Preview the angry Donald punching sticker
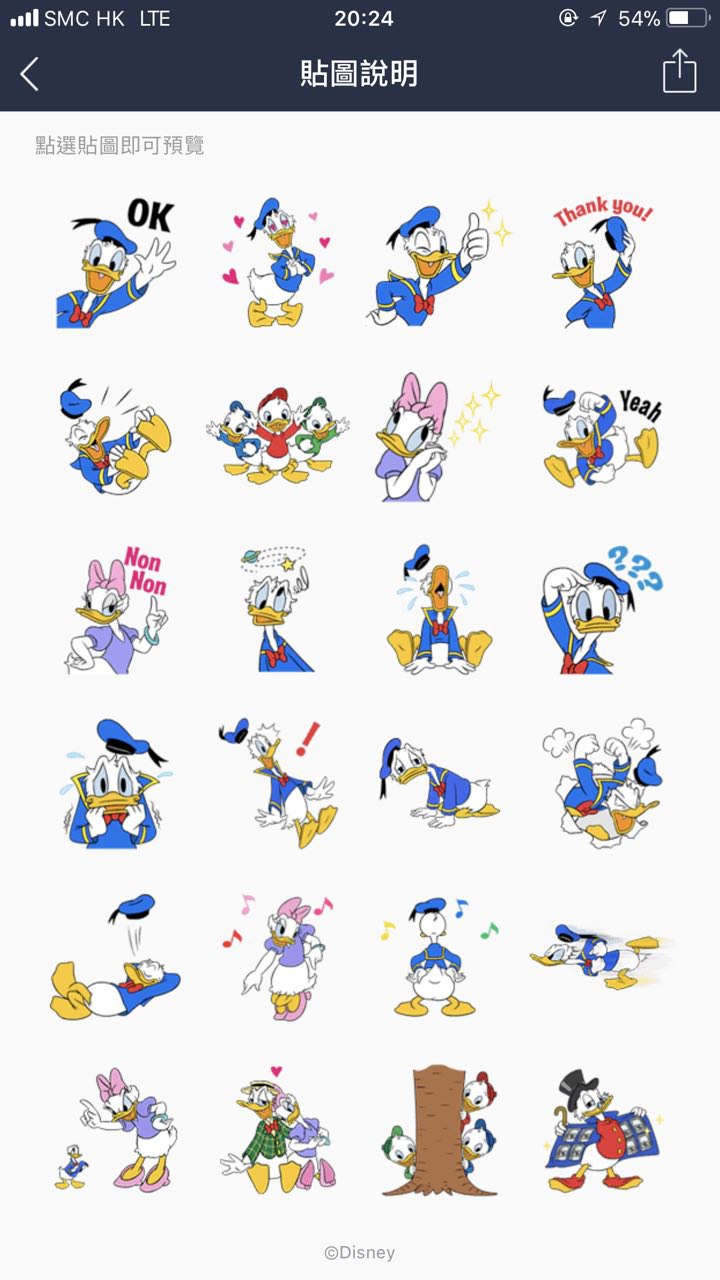This screenshot has width=720, height=1280. click(x=601, y=782)
